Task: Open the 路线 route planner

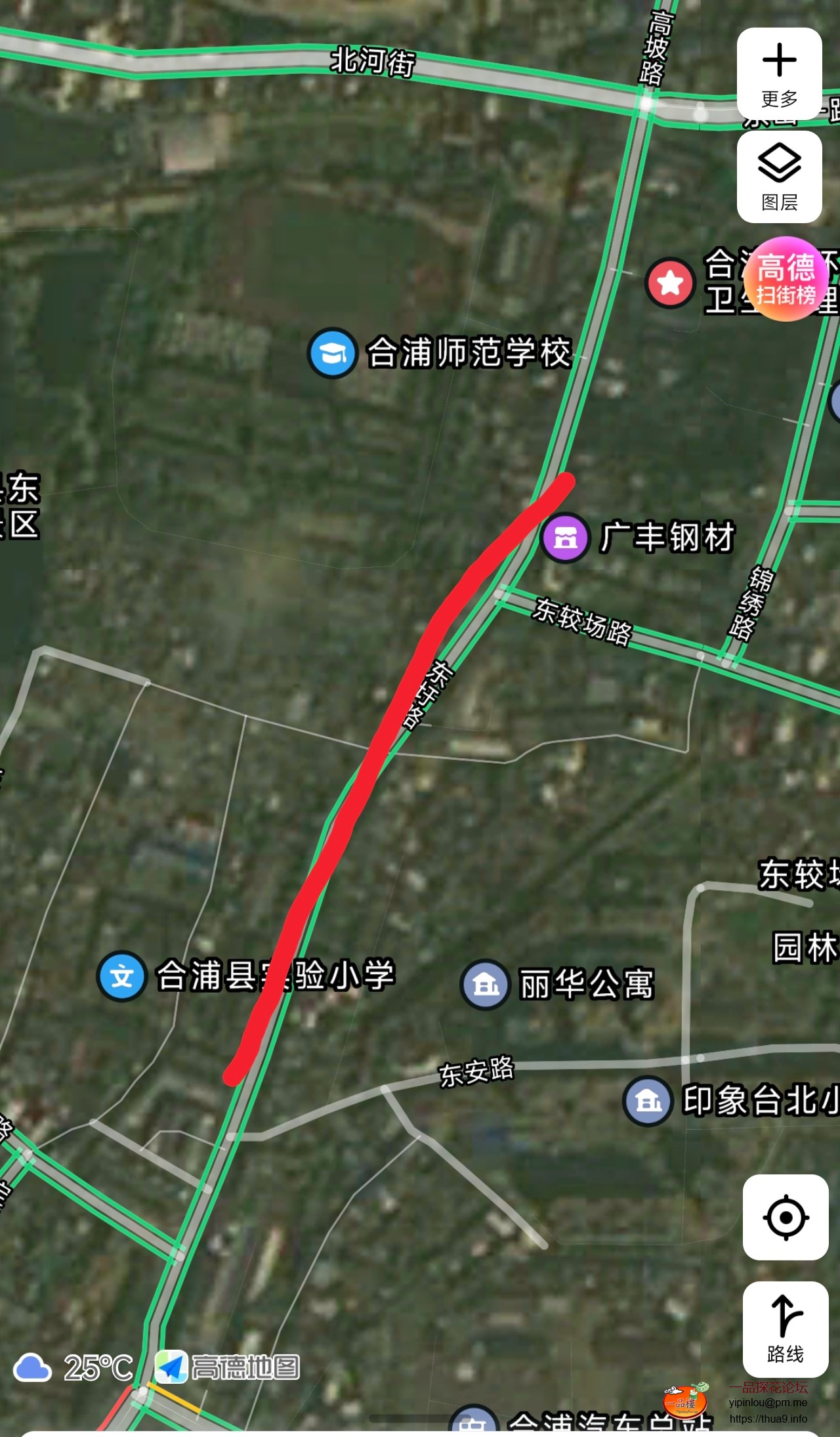Action: pos(785,1329)
